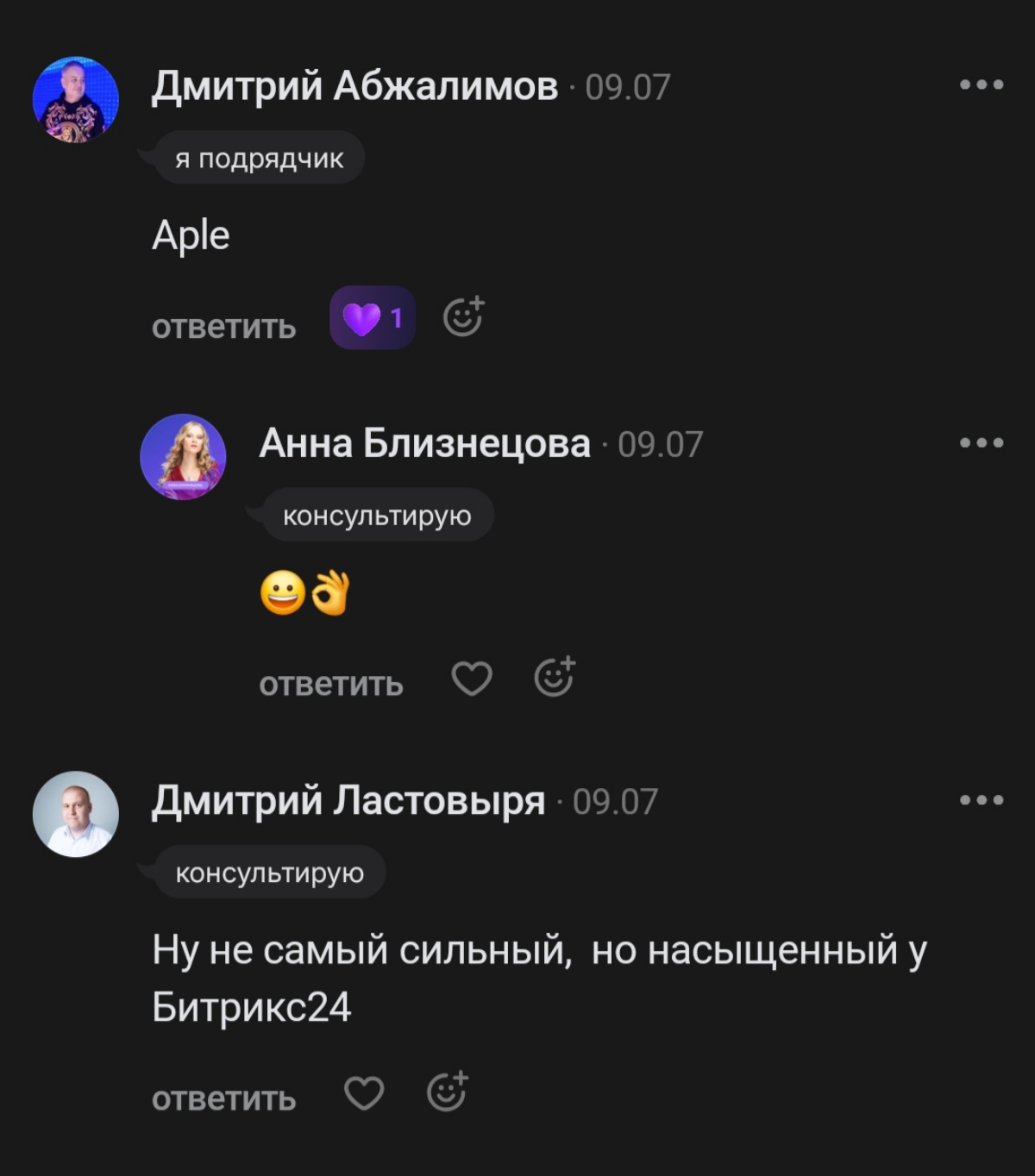Reply to Дмитрий Ластовыря via 'ответить' link

click(223, 1095)
